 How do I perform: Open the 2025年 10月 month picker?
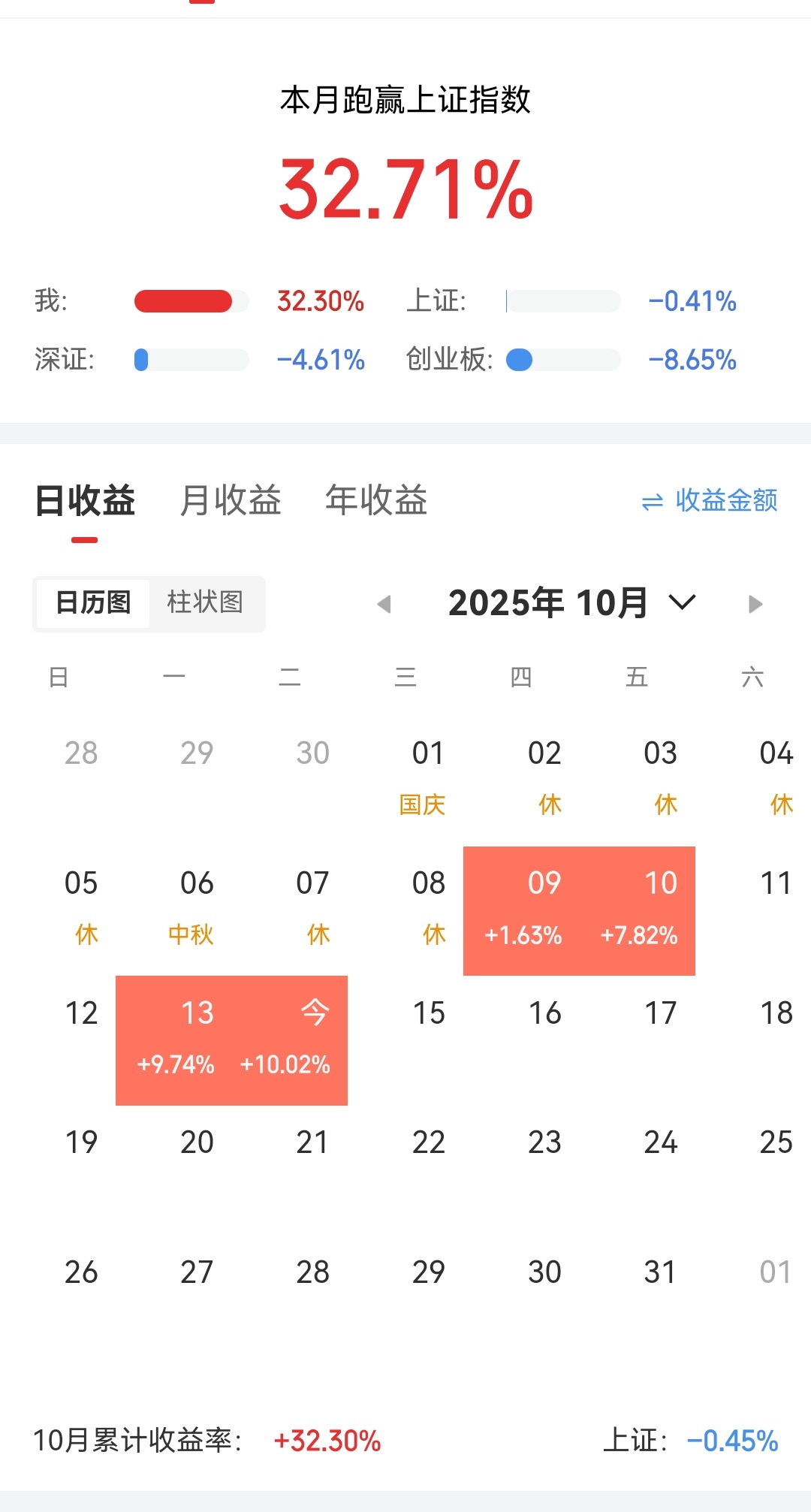coord(572,603)
